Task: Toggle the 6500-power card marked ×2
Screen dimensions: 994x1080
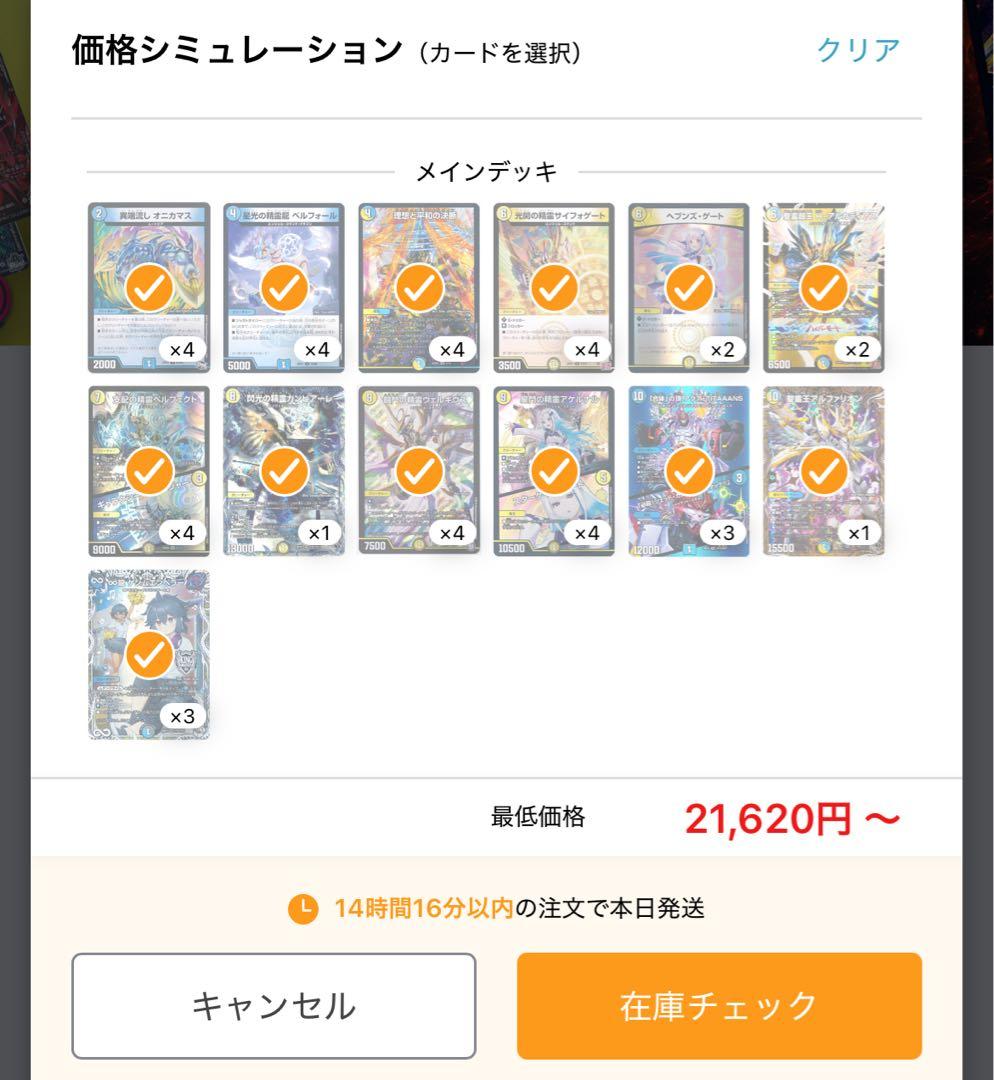Action: (x=824, y=289)
